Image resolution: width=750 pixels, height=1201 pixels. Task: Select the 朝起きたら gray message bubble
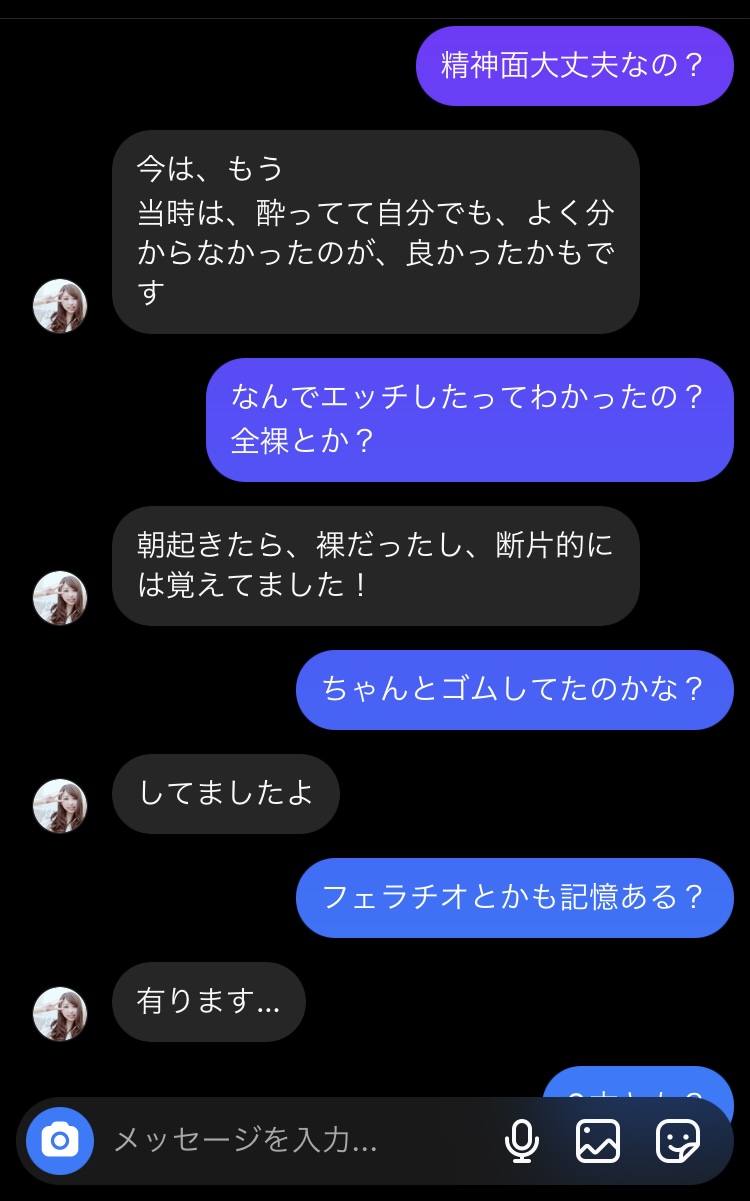(x=376, y=565)
